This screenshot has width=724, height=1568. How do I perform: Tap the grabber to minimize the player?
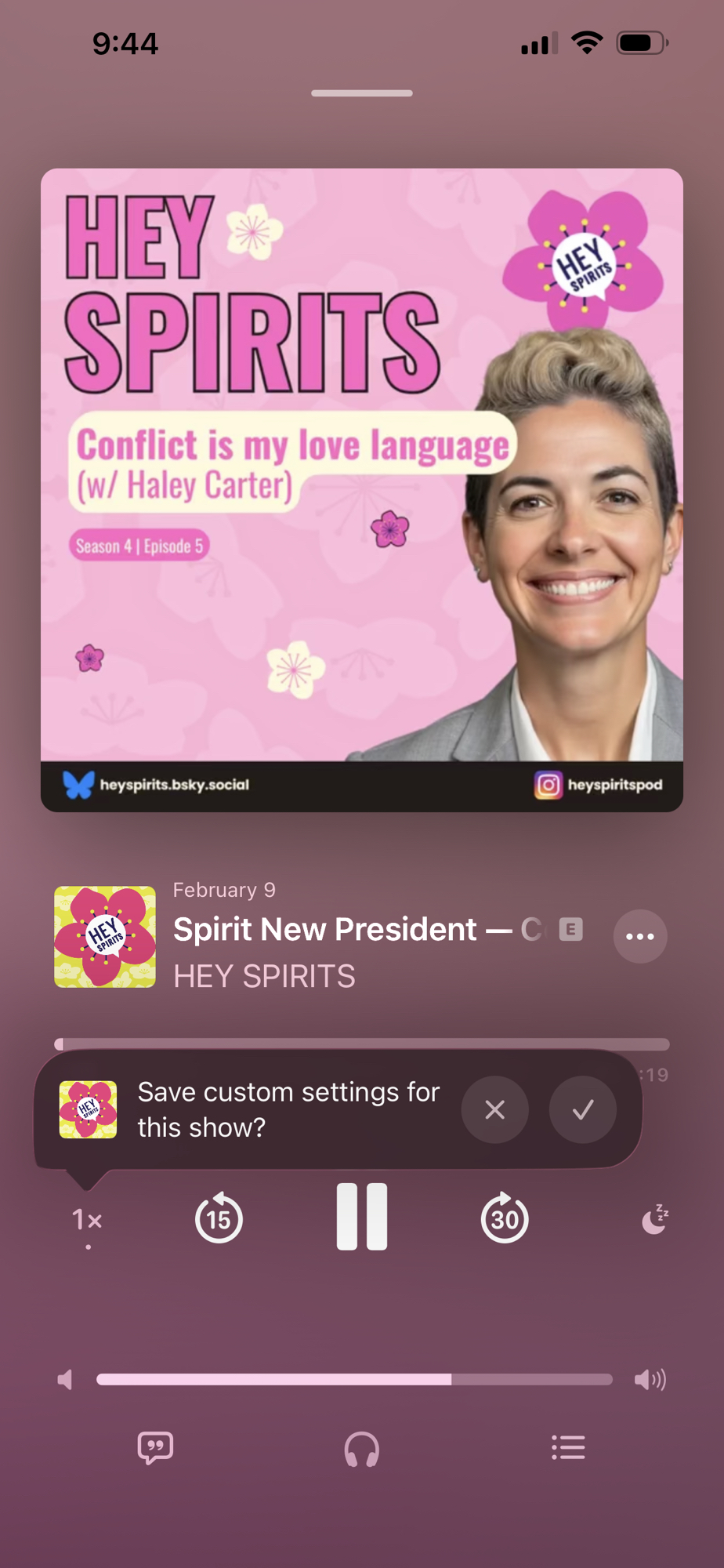pyautogui.click(x=361, y=93)
